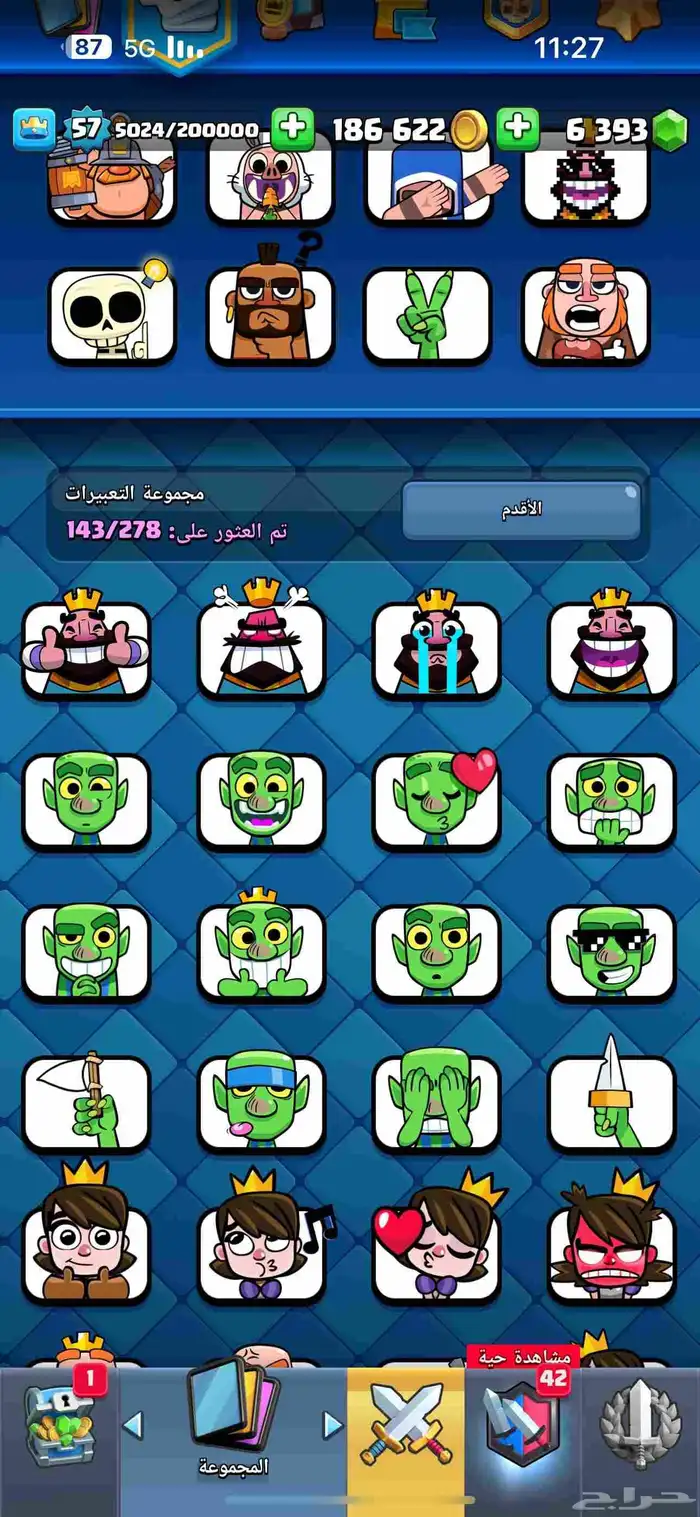The height and width of the screenshot is (1517, 700).
Task: Open the shop chest tab
Action: click(58, 1422)
